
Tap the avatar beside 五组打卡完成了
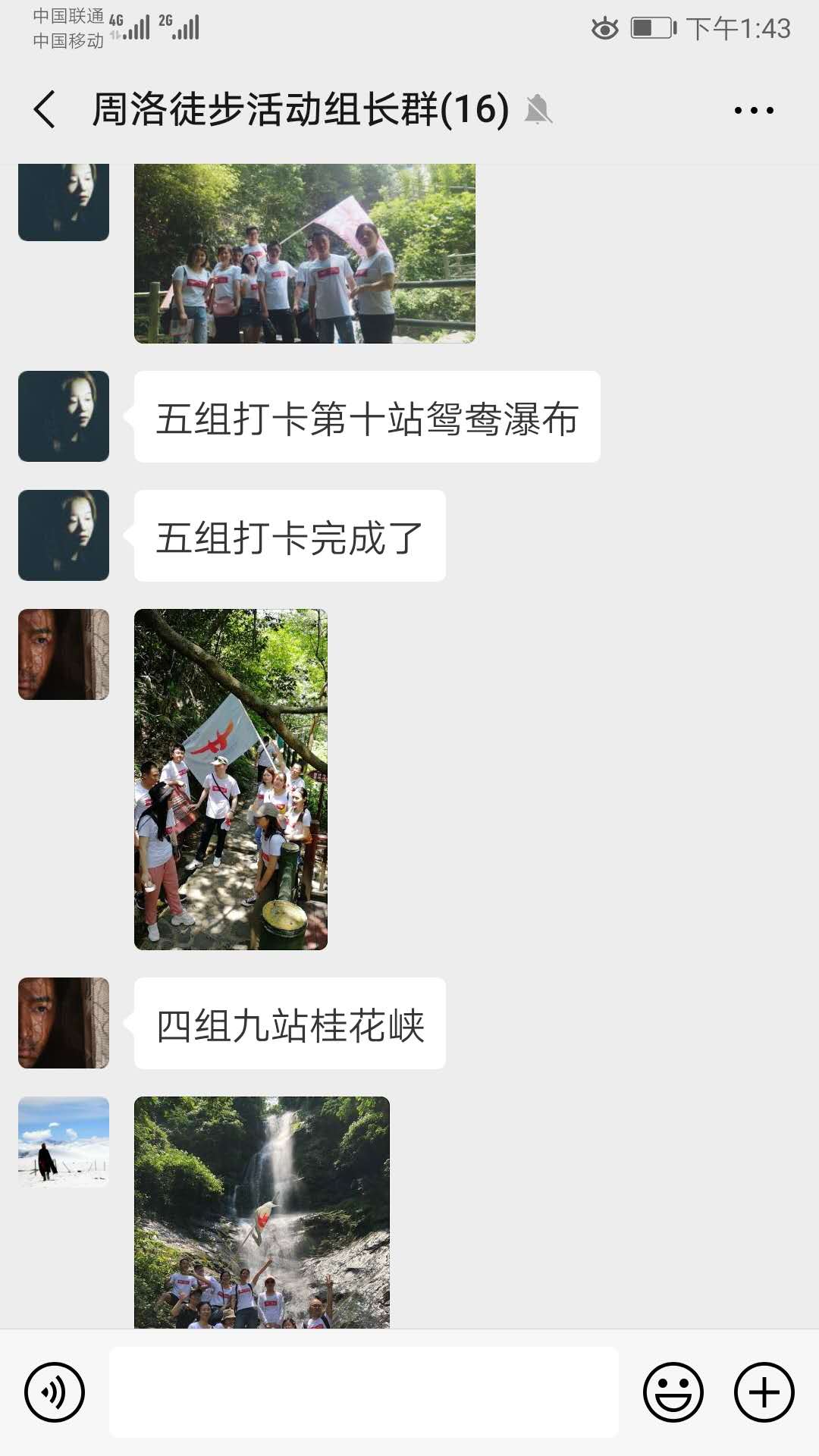[64, 535]
